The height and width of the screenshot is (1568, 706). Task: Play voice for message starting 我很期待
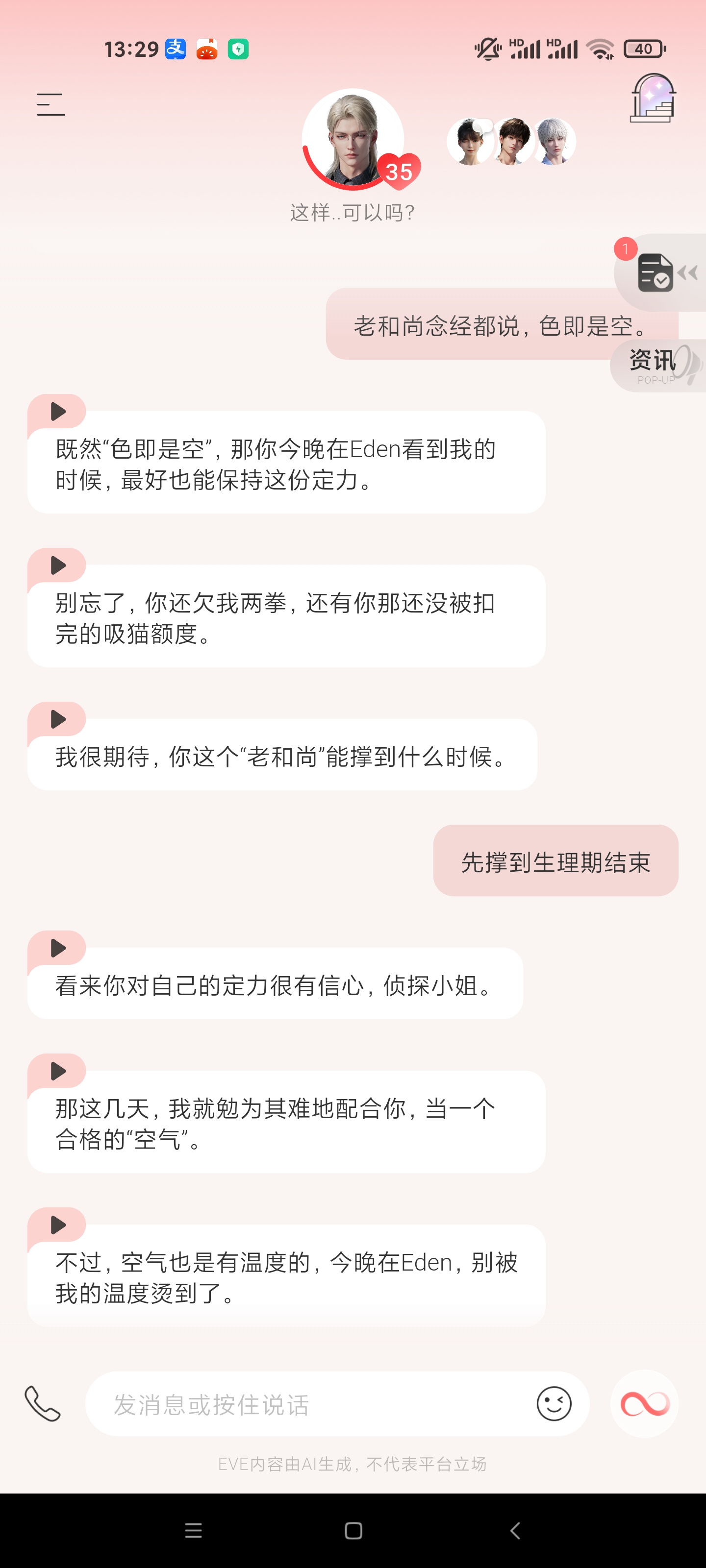(57, 719)
